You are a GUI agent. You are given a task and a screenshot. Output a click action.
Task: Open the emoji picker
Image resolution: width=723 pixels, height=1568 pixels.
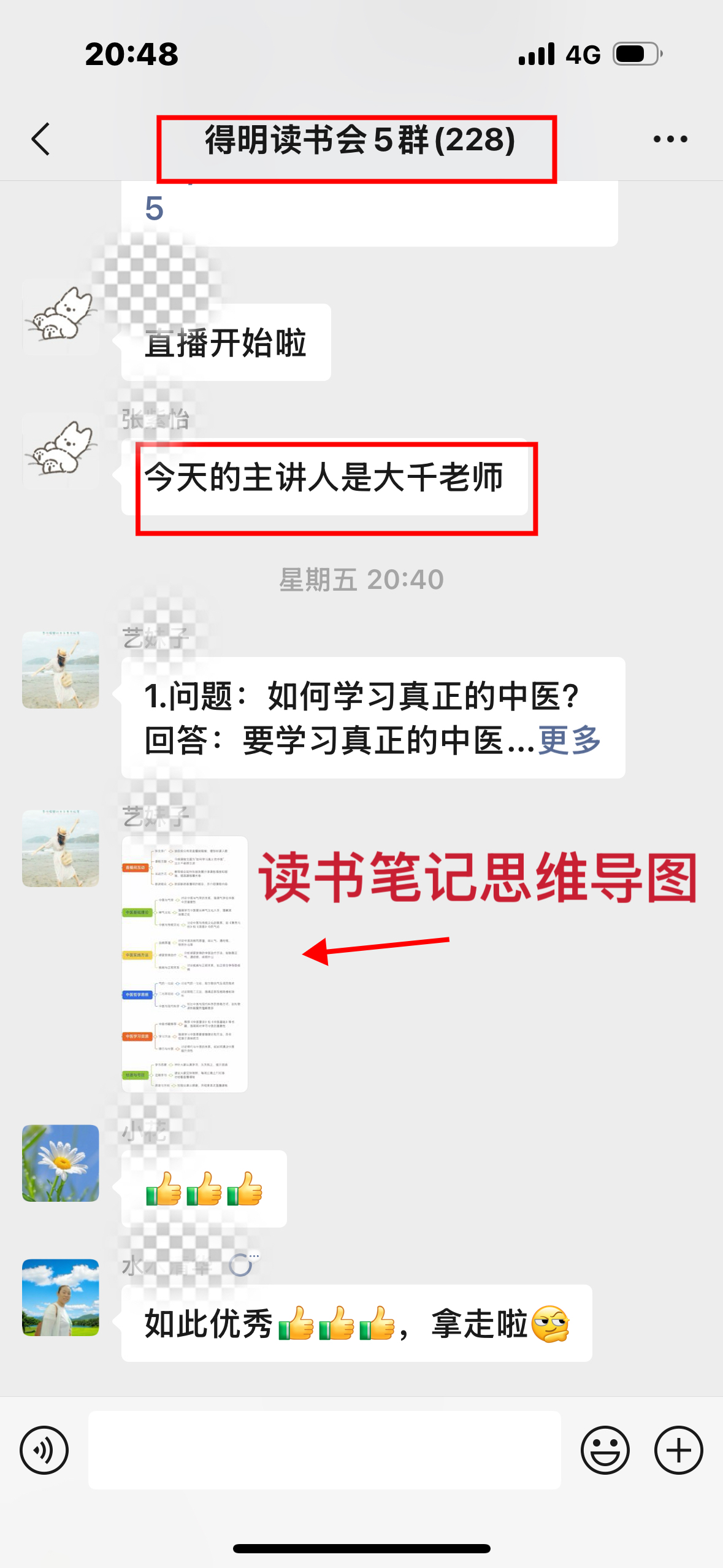tap(605, 1450)
